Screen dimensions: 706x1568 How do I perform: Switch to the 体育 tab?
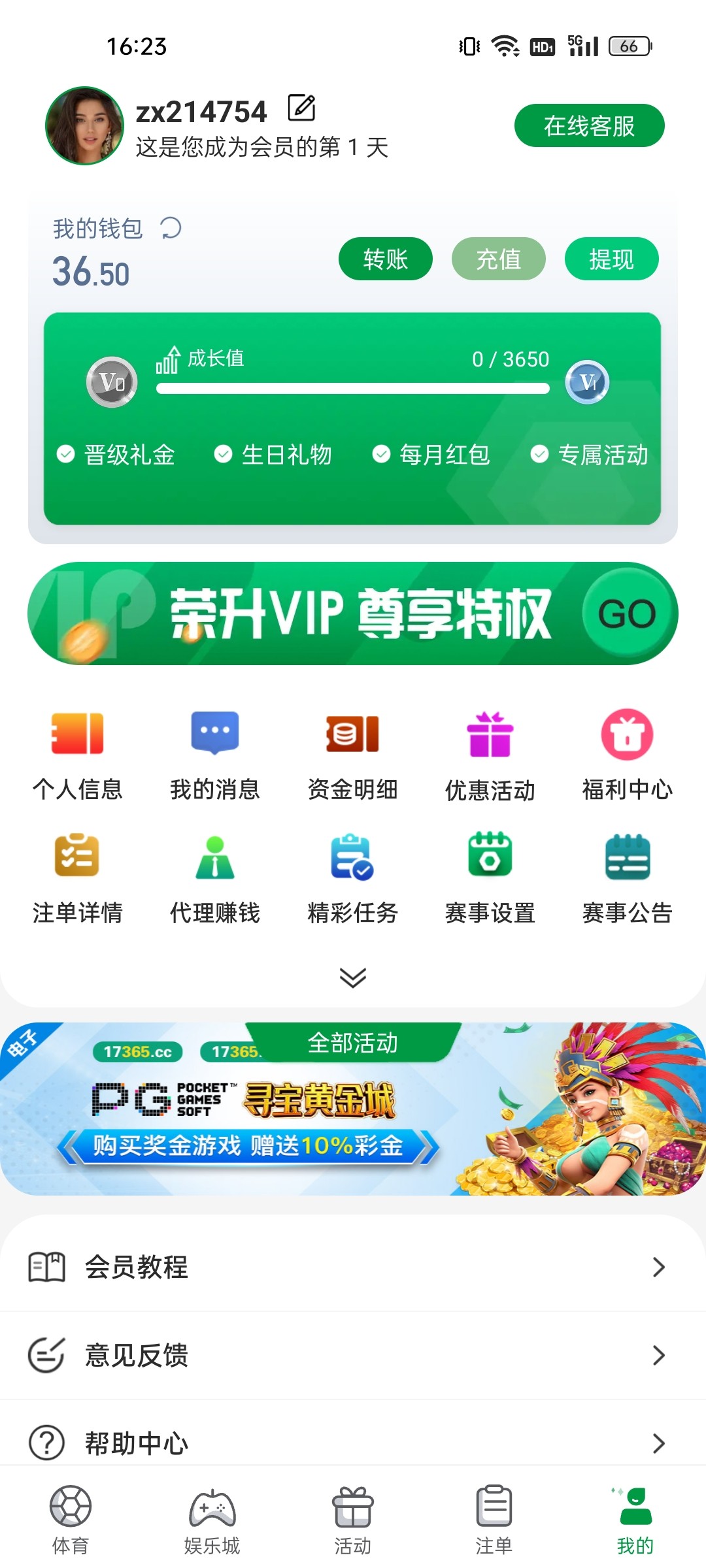click(x=71, y=1520)
